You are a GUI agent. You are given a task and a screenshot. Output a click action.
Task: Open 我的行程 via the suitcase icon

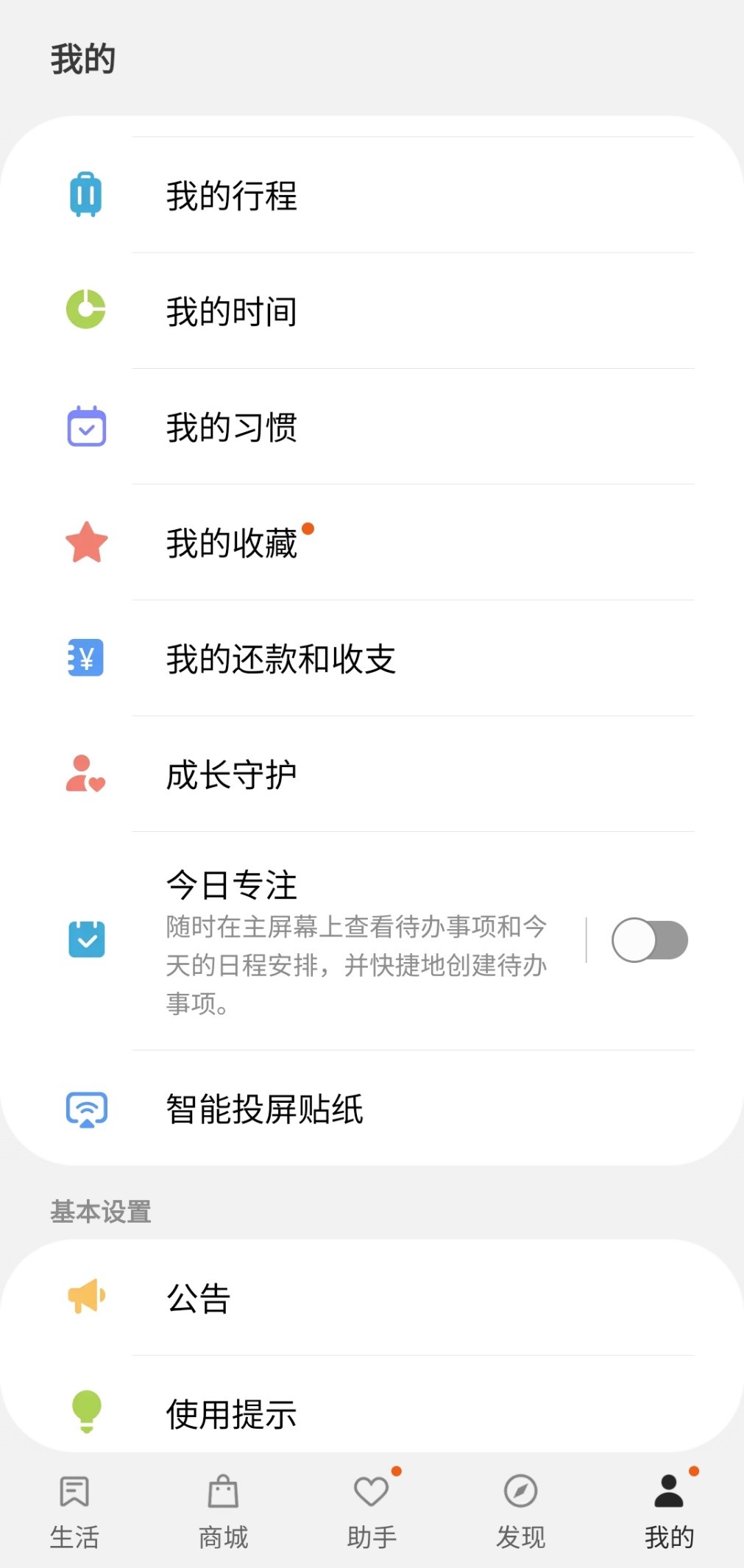(x=85, y=194)
